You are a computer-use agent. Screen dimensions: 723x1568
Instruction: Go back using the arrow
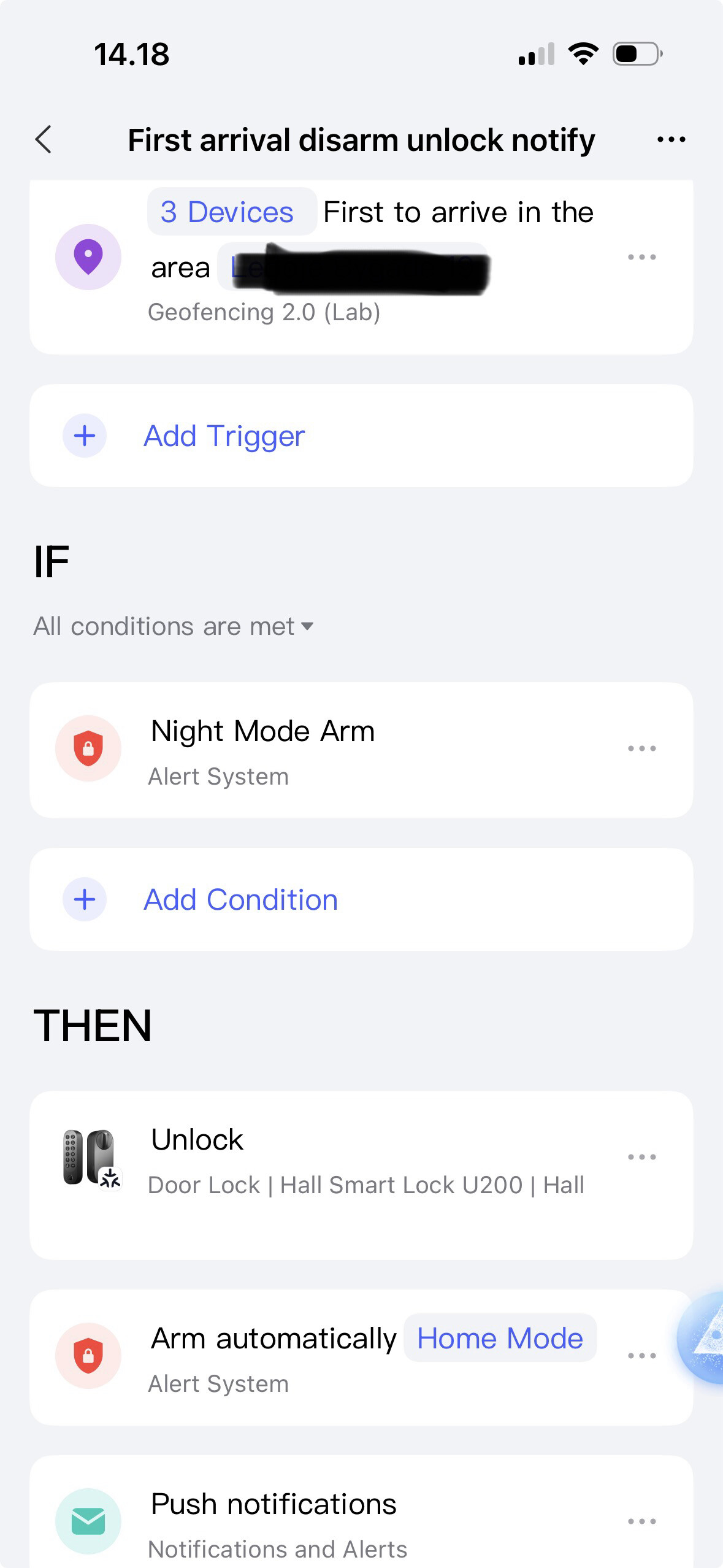point(44,140)
